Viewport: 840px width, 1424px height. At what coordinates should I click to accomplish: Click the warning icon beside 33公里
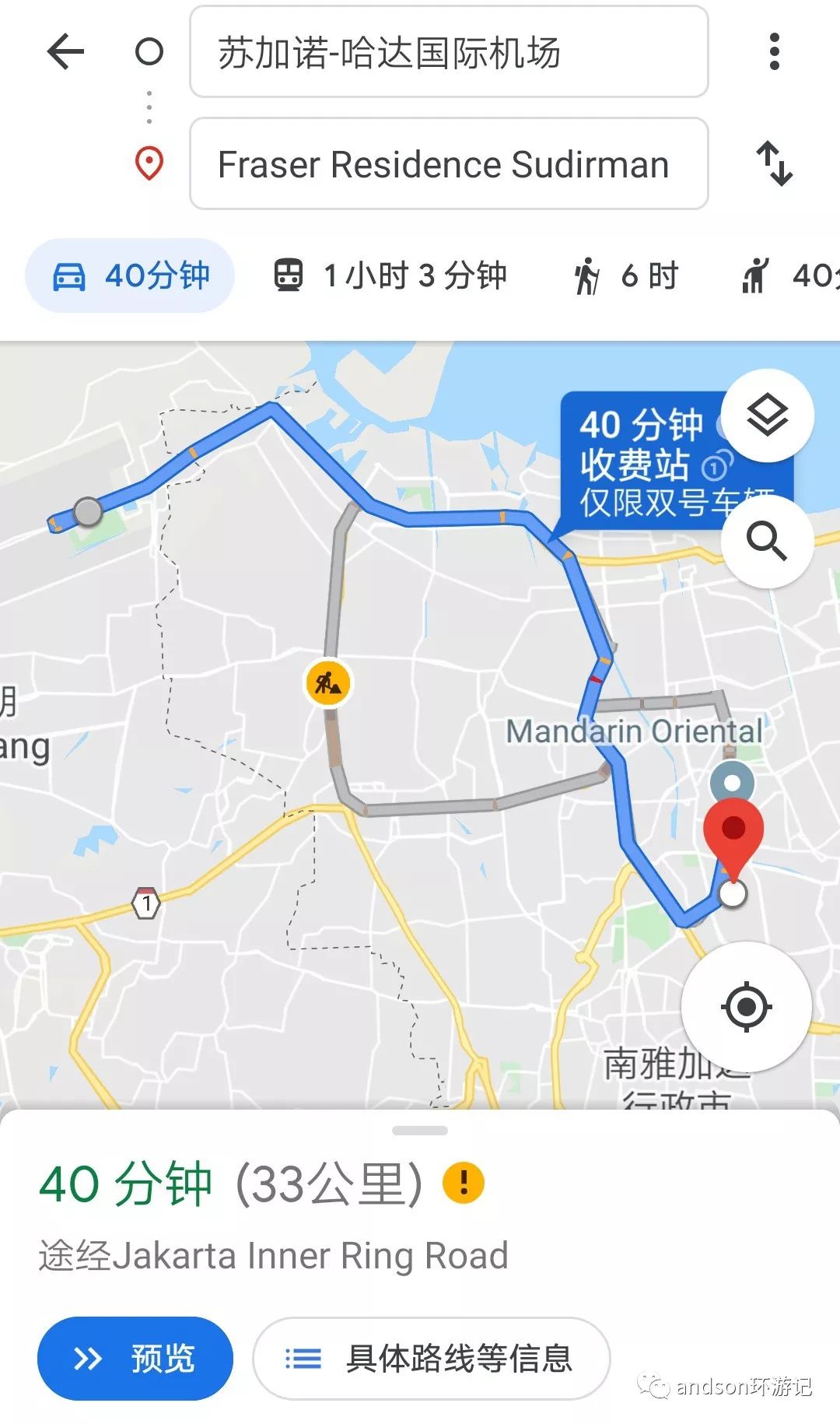[x=463, y=1182]
